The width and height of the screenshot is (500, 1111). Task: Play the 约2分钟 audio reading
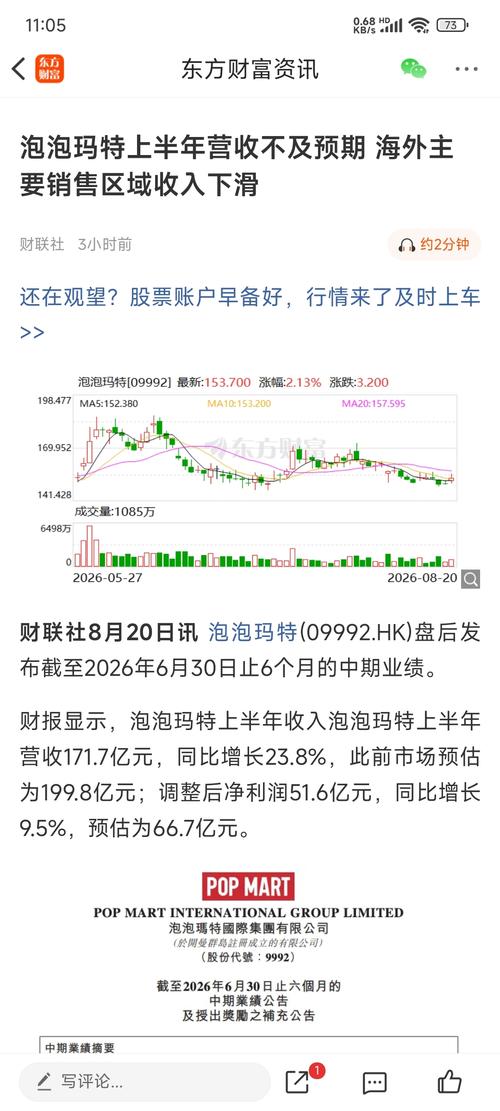point(434,245)
